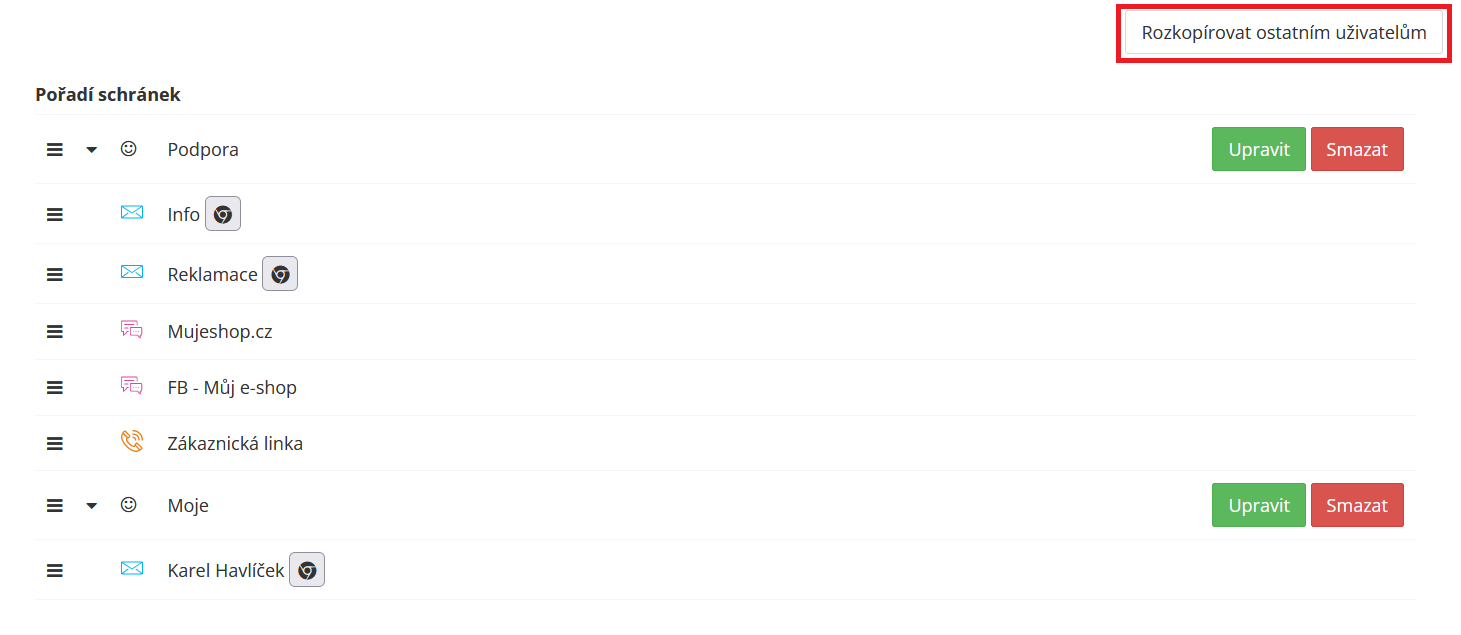Tap the Chrome icon next to Reklamace
Viewport: 1461px width, 635px height.
(x=280, y=274)
